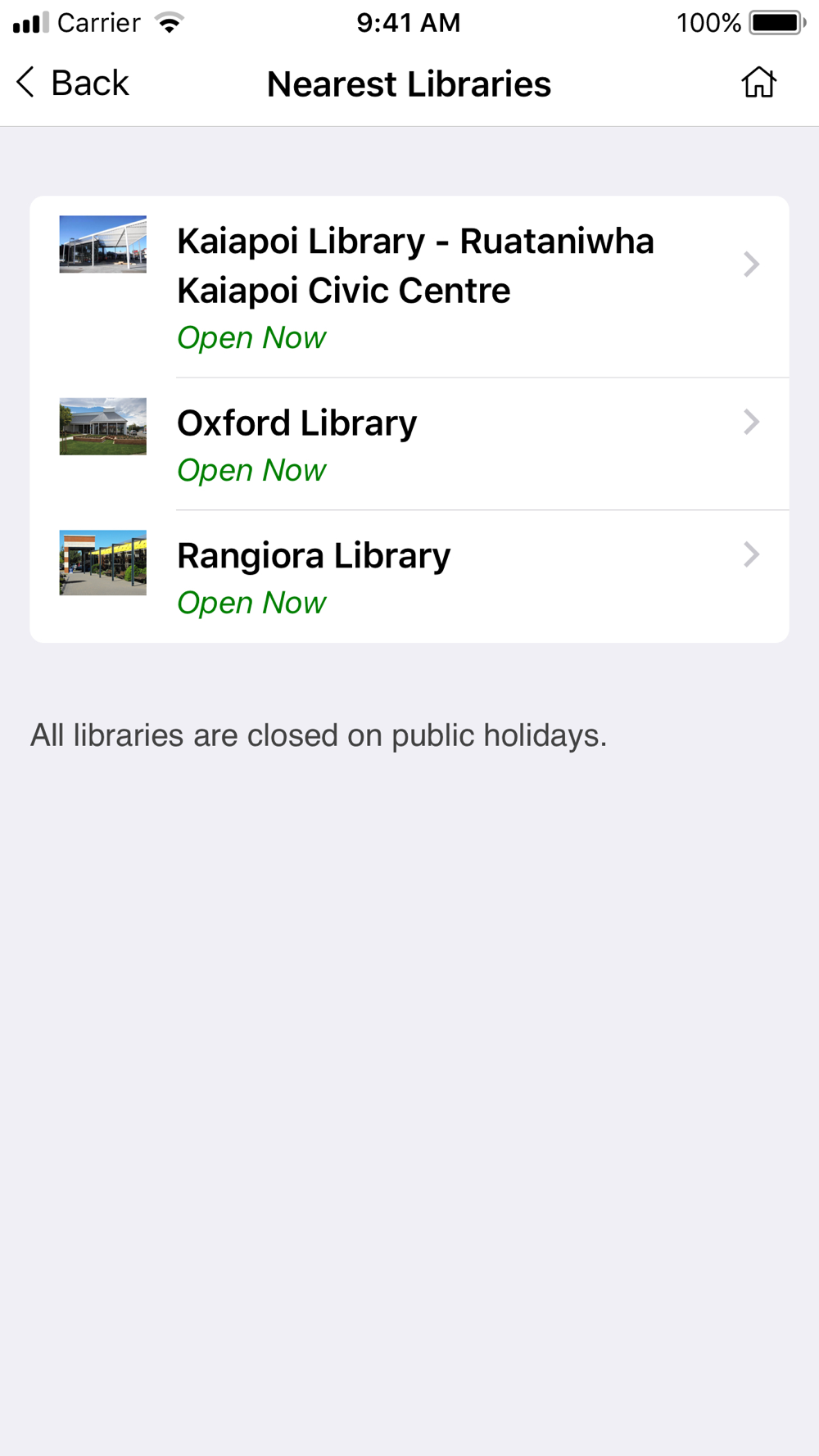Open Kaiapo Library - Ruataniwha Kaiapoi Civic Centre
Image resolution: width=819 pixels, height=1456 pixels.
pos(409,287)
